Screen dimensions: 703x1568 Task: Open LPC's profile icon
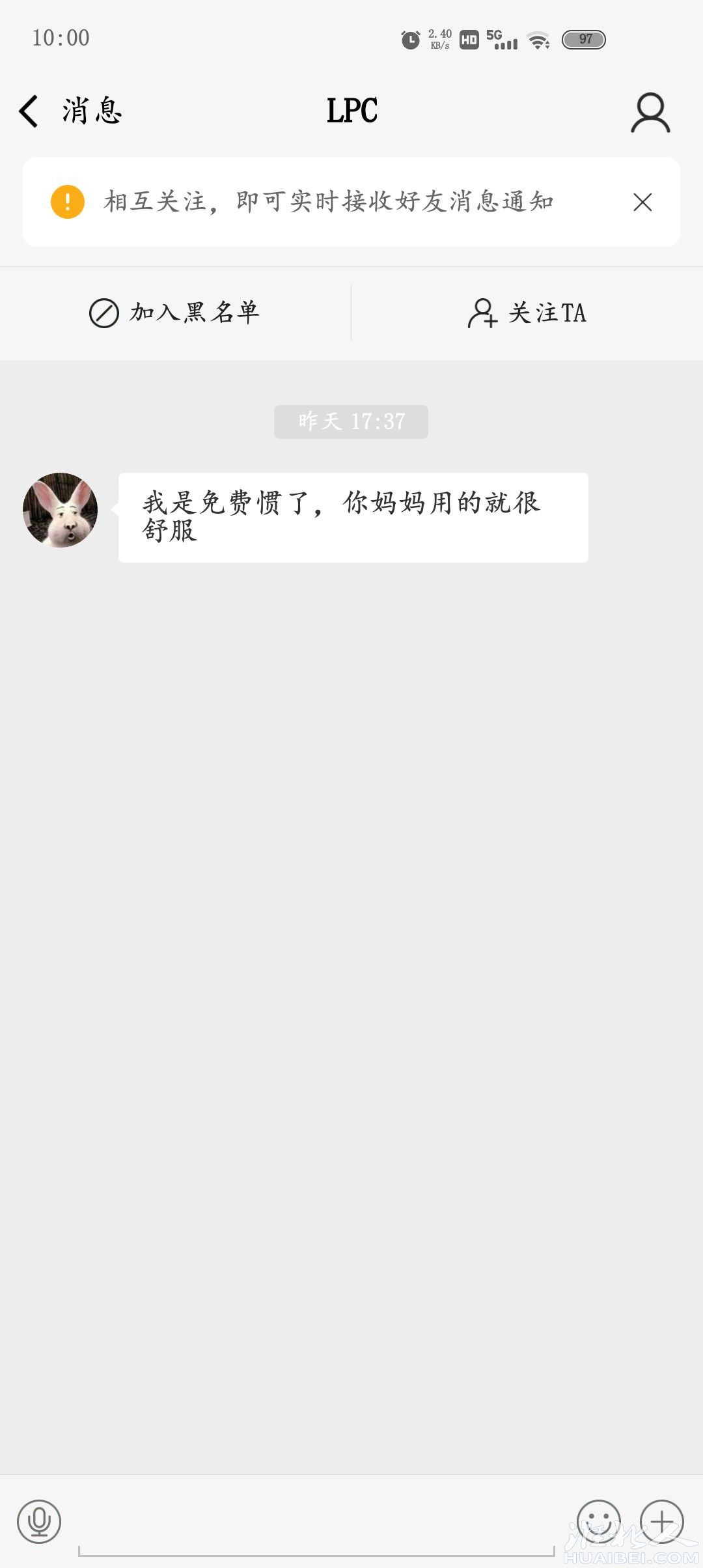click(x=650, y=112)
